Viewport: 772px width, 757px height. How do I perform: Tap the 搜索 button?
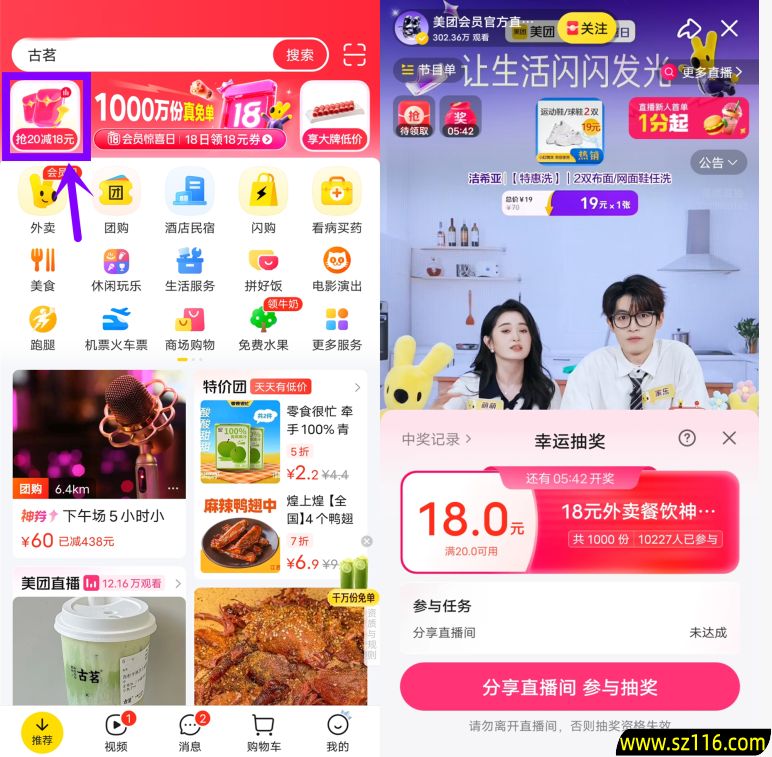coord(300,55)
